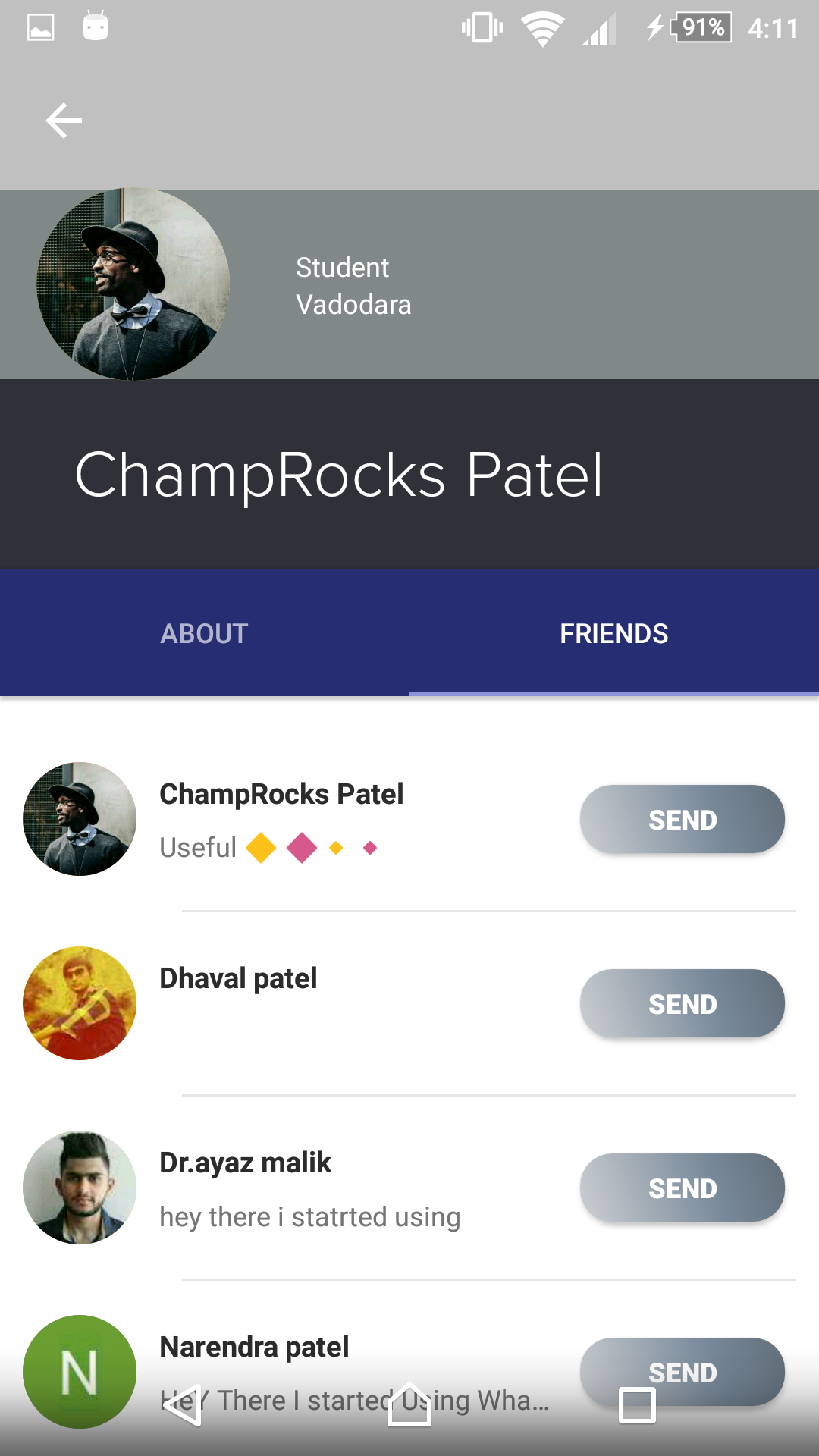
Task: Tap Send next to Dr.ayaz malik
Action: tap(682, 1188)
